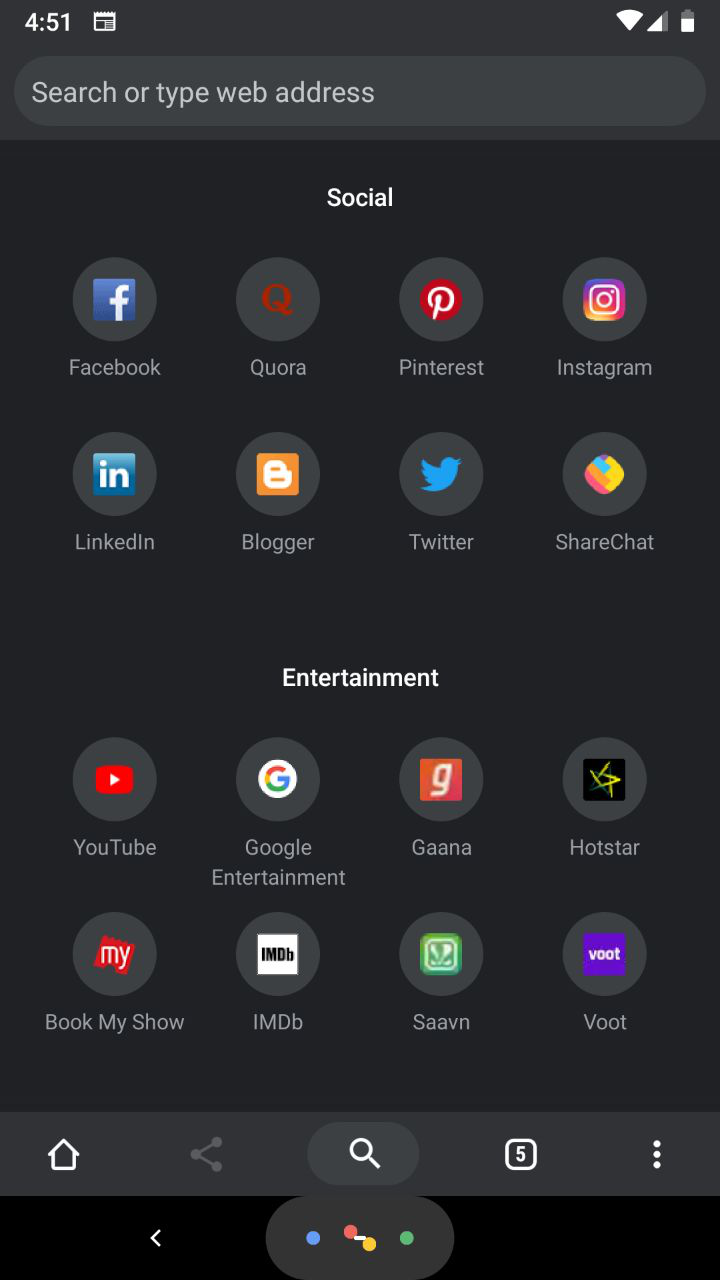Screen dimensions: 720x1280
Task: Open IMDb from Entertainment
Action: click(x=277, y=954)
